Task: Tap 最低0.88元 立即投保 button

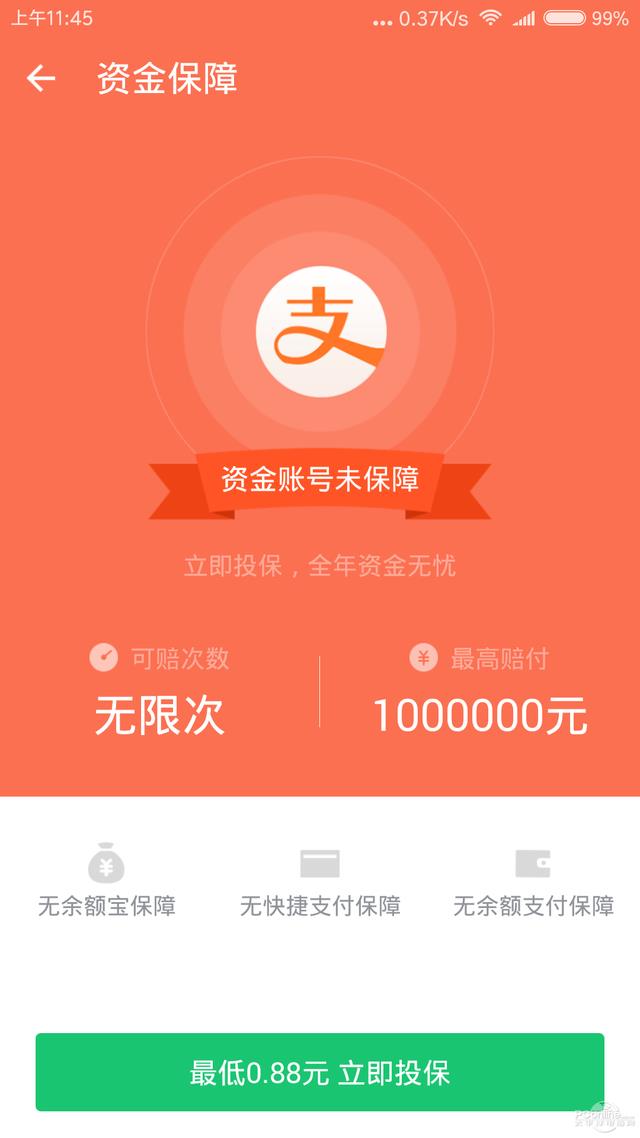Action: (x=320, y=1072)
